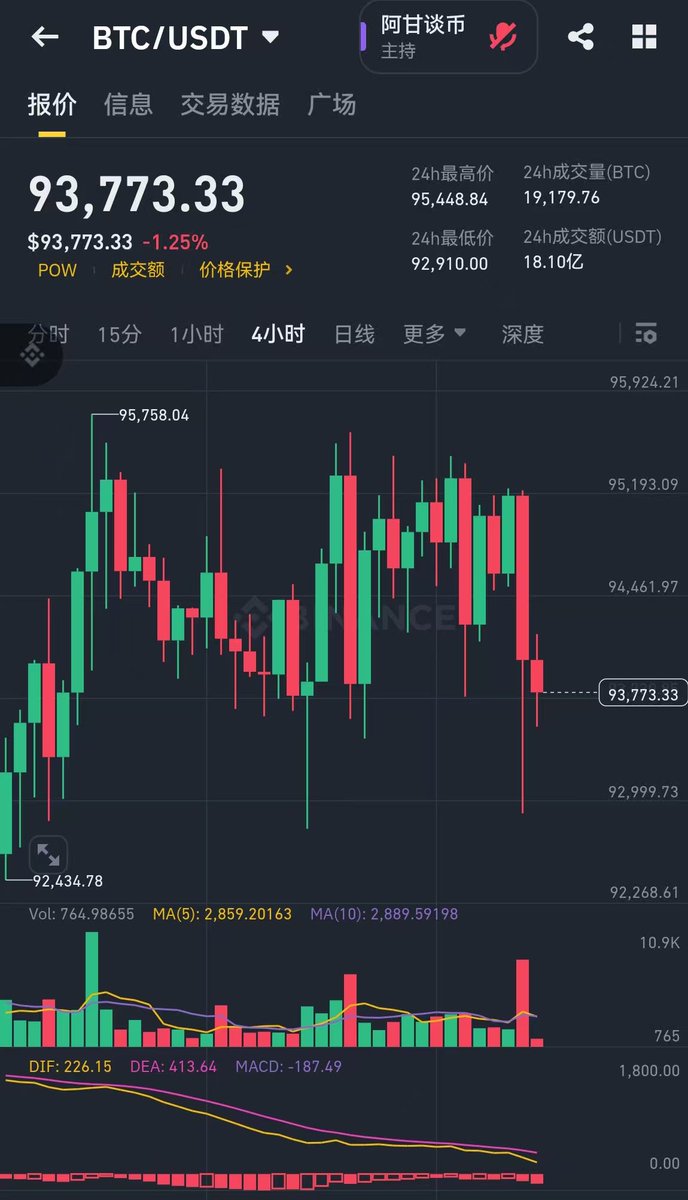Select the 1小时 chart interval

(x=196, y=334)
